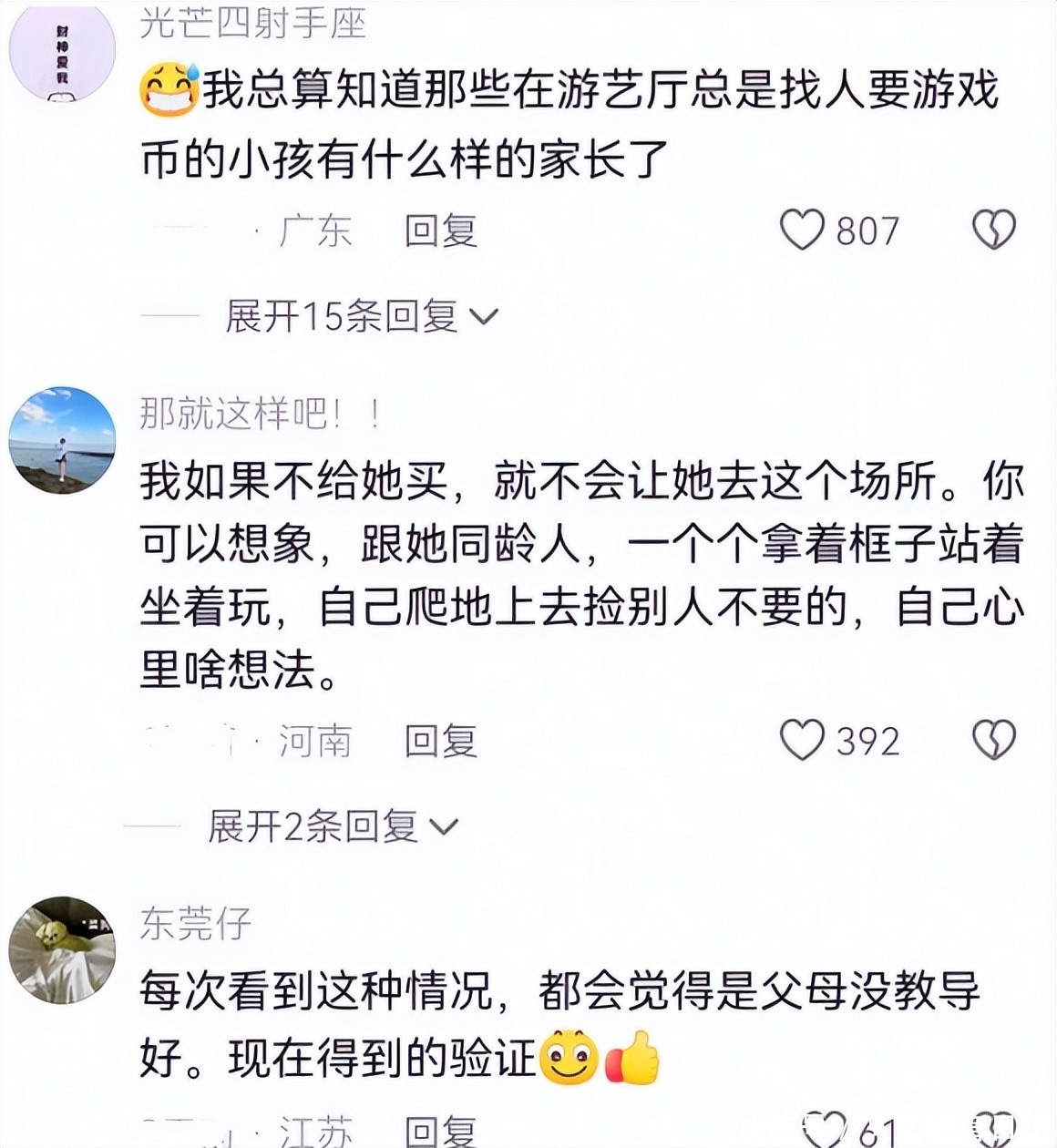
Task: Dislike the comment by 那就这样吧！！
Action: [x=993, y=740]
